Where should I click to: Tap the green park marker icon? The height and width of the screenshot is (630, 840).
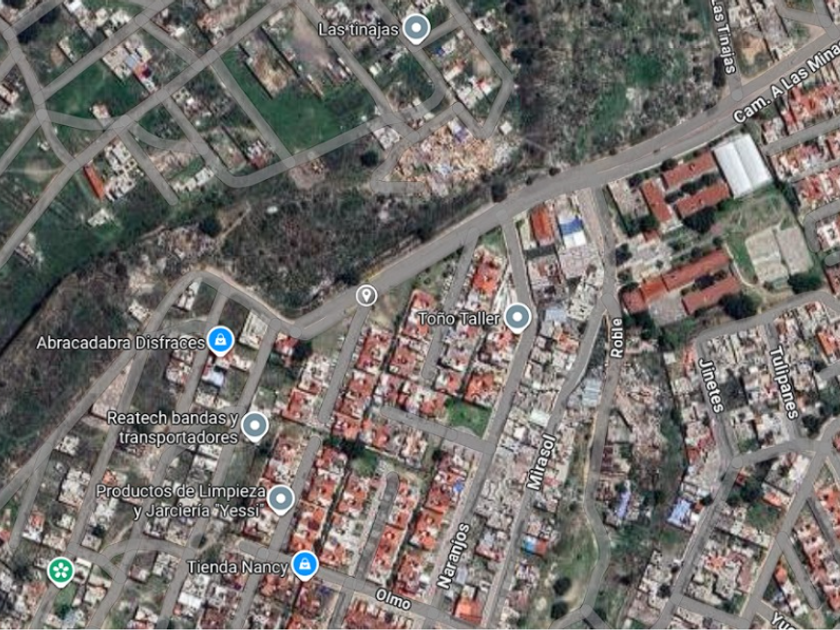click(61, 571)
